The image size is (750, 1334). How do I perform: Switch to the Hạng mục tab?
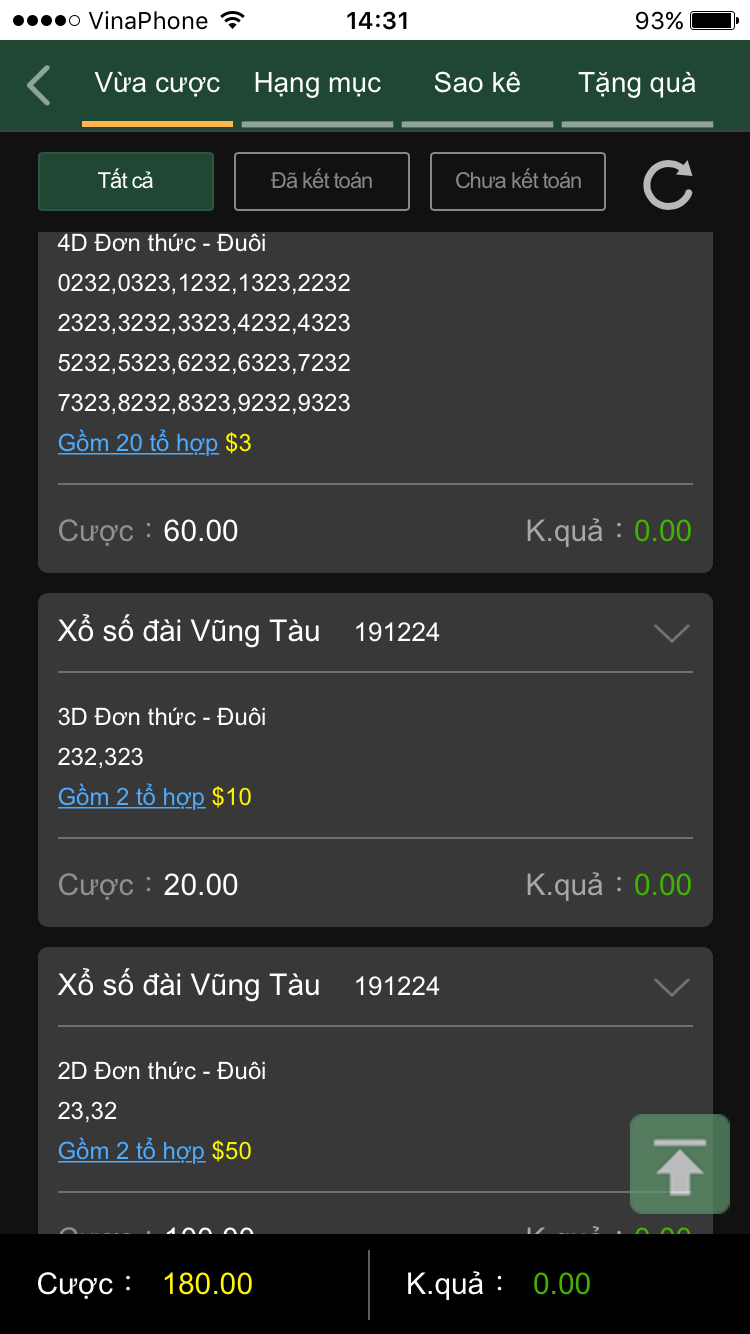[317, 84]
